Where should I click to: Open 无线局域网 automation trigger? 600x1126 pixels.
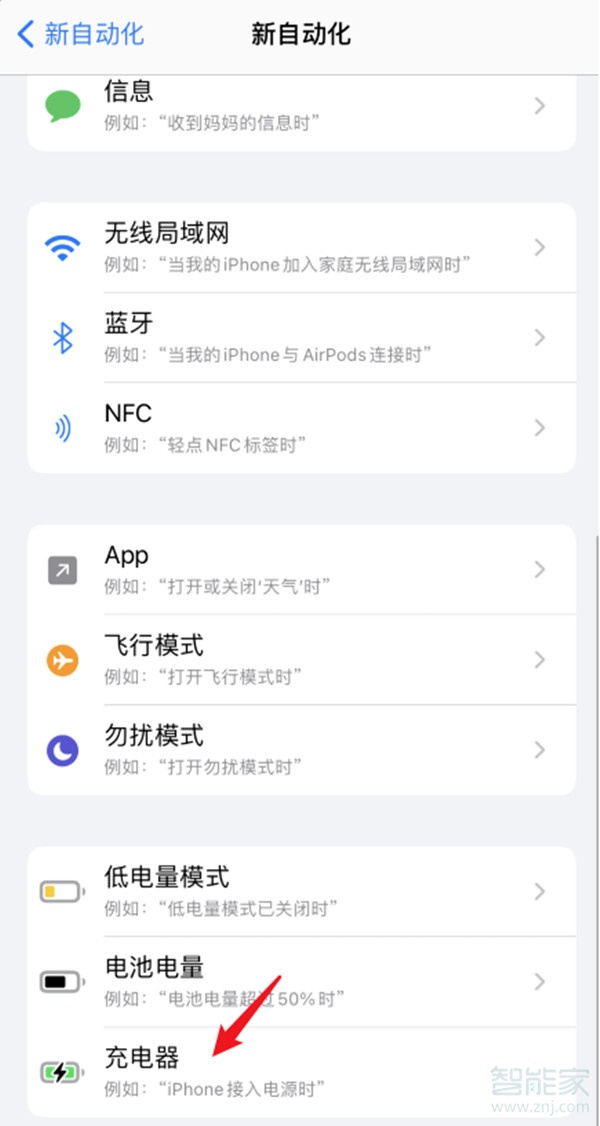click(x=301, y=248)
